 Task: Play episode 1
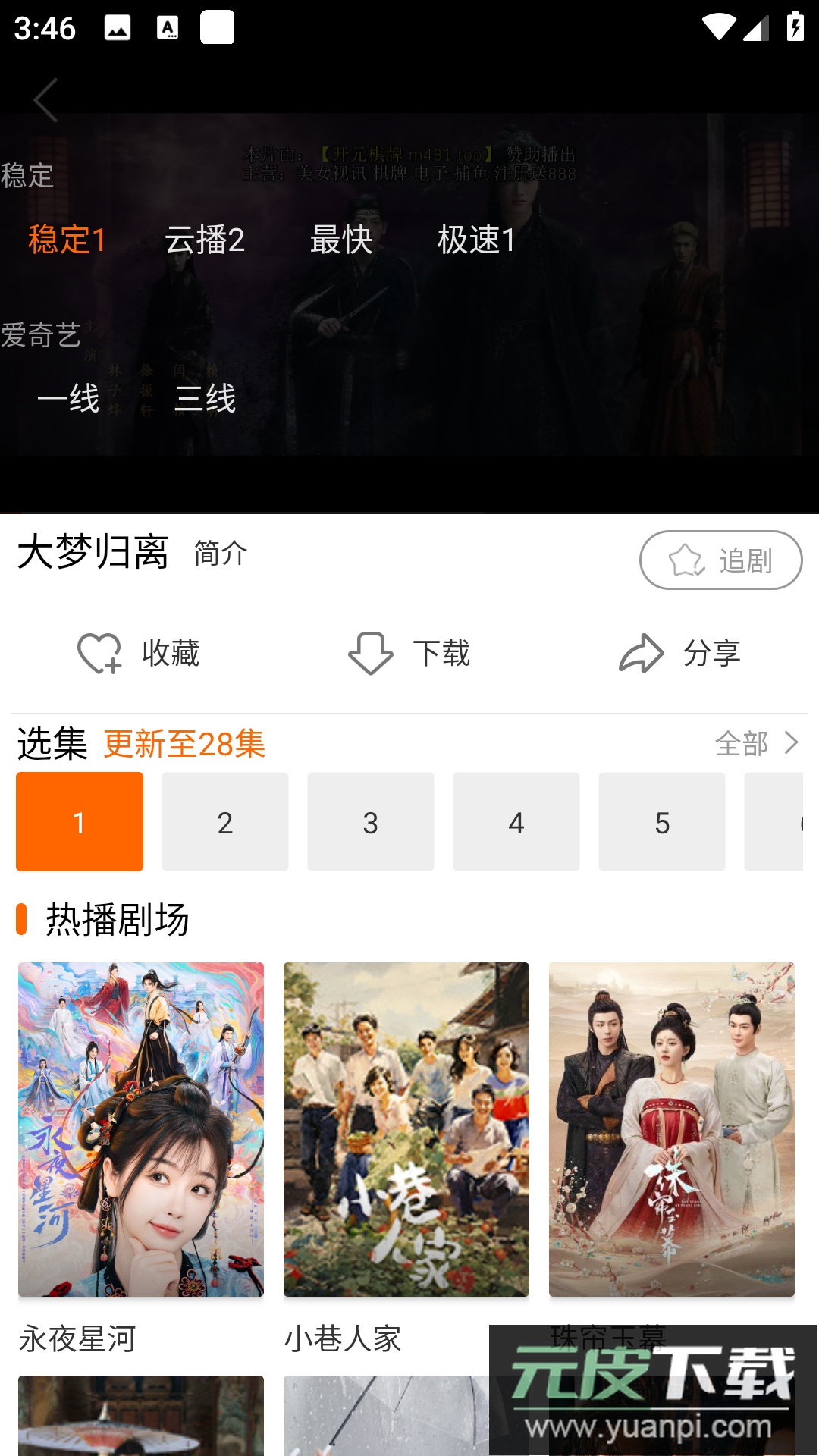(x=80, y=822)
